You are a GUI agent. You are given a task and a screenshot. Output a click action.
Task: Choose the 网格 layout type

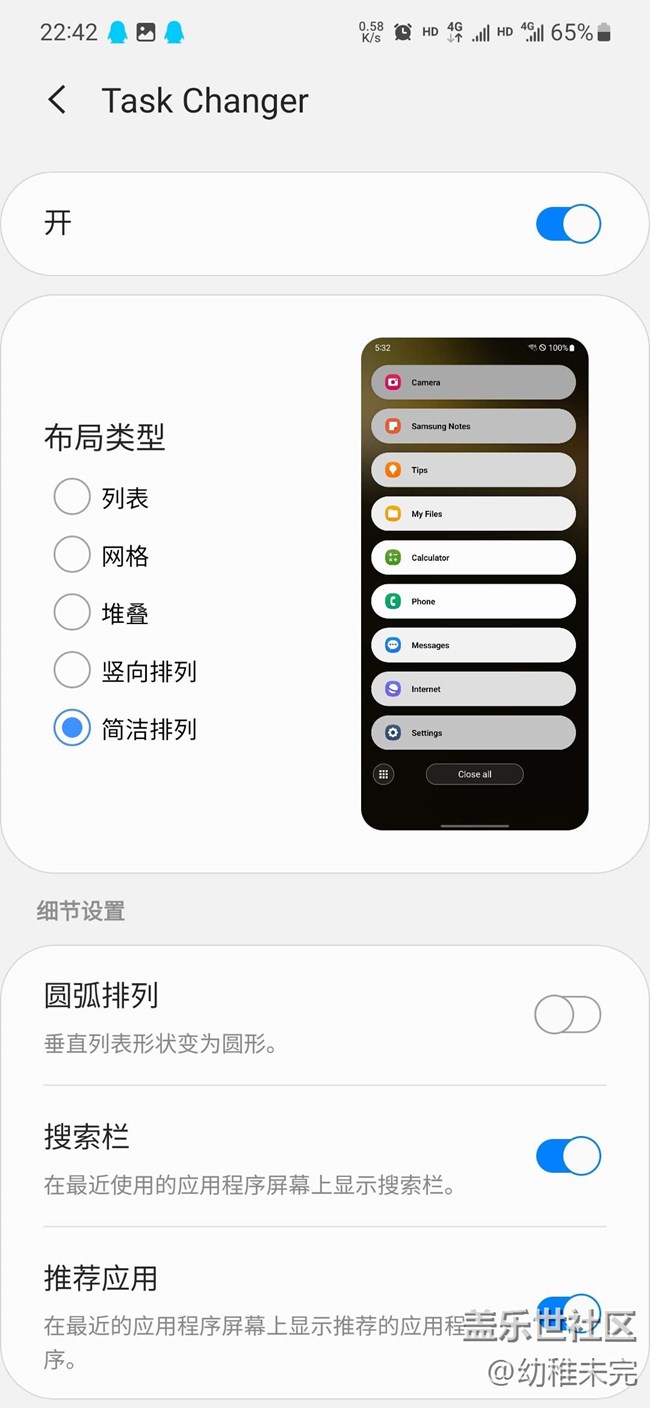click(x=72, y=555)
